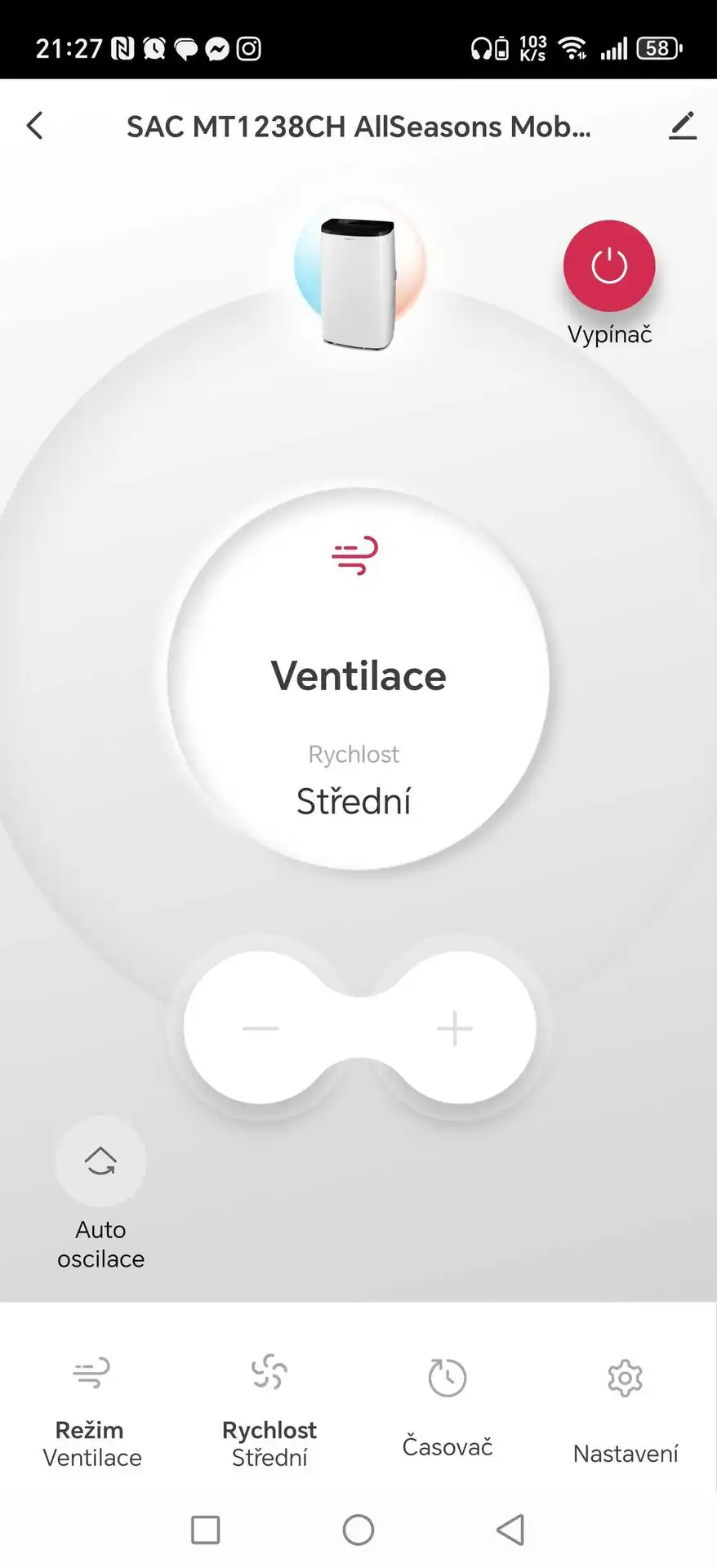
Task: Turn off the unit with Vypínač button
Action: (609, 266)
